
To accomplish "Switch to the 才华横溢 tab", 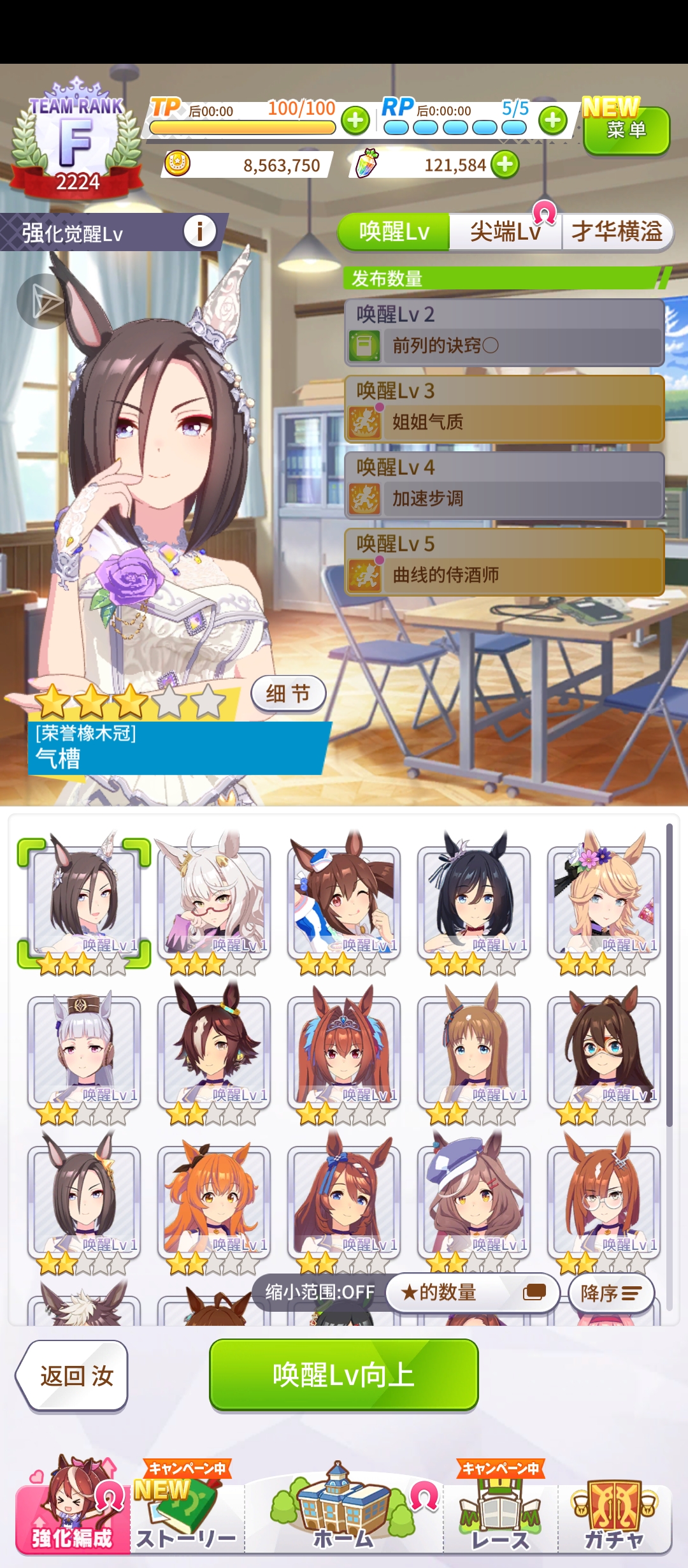I will tap(617, 231).
